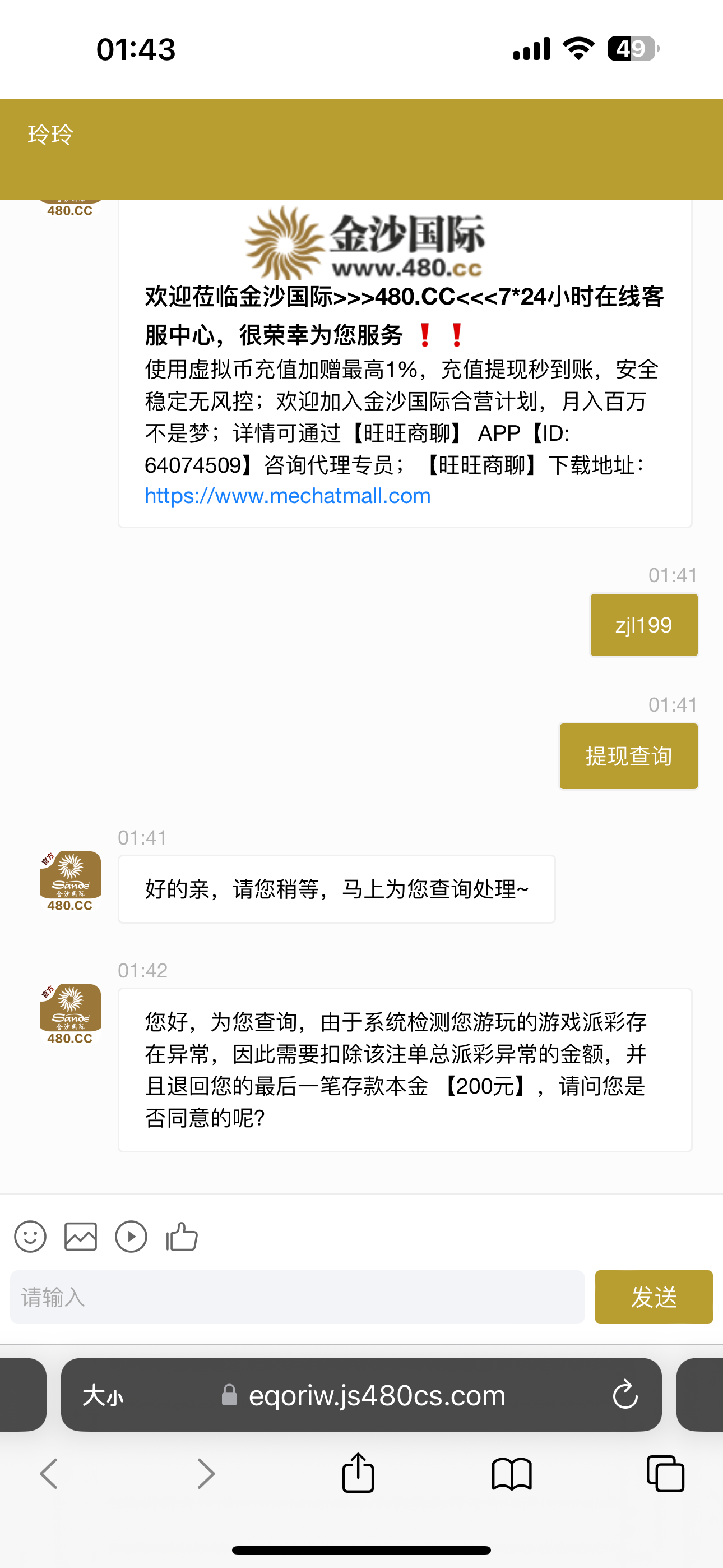Screen dimensions: 723x1568
Task: Tap the thumbs-up rating icon
Action: pyautogui.click(x=182, y=1236)
